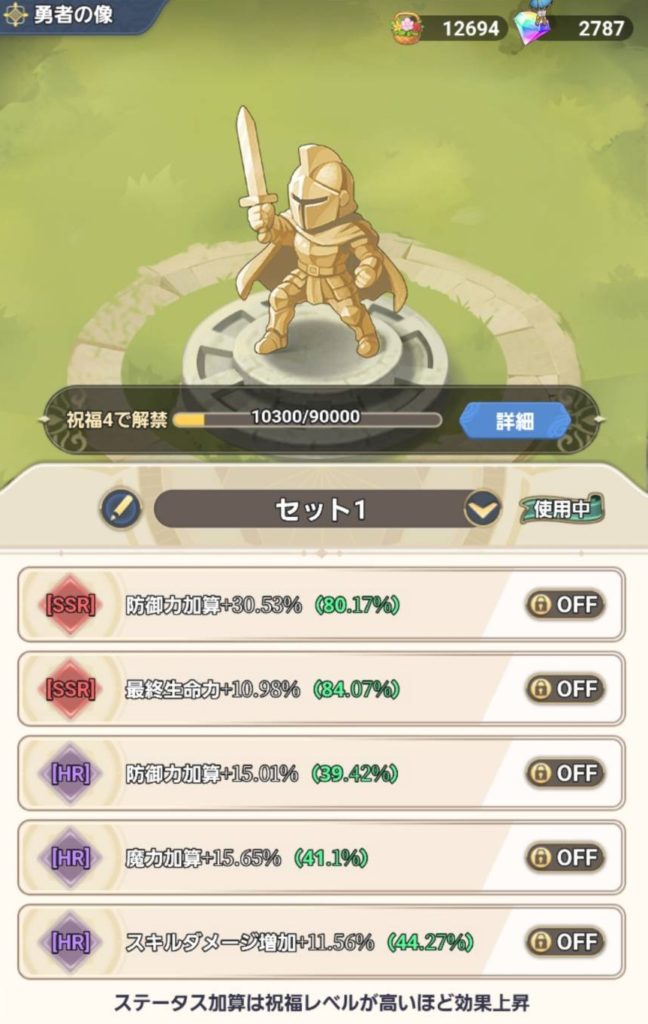Toggle lock for HR 防御力加算+15.01%
Viewport: 648px width, 1024px height.
tap(565, 773)
